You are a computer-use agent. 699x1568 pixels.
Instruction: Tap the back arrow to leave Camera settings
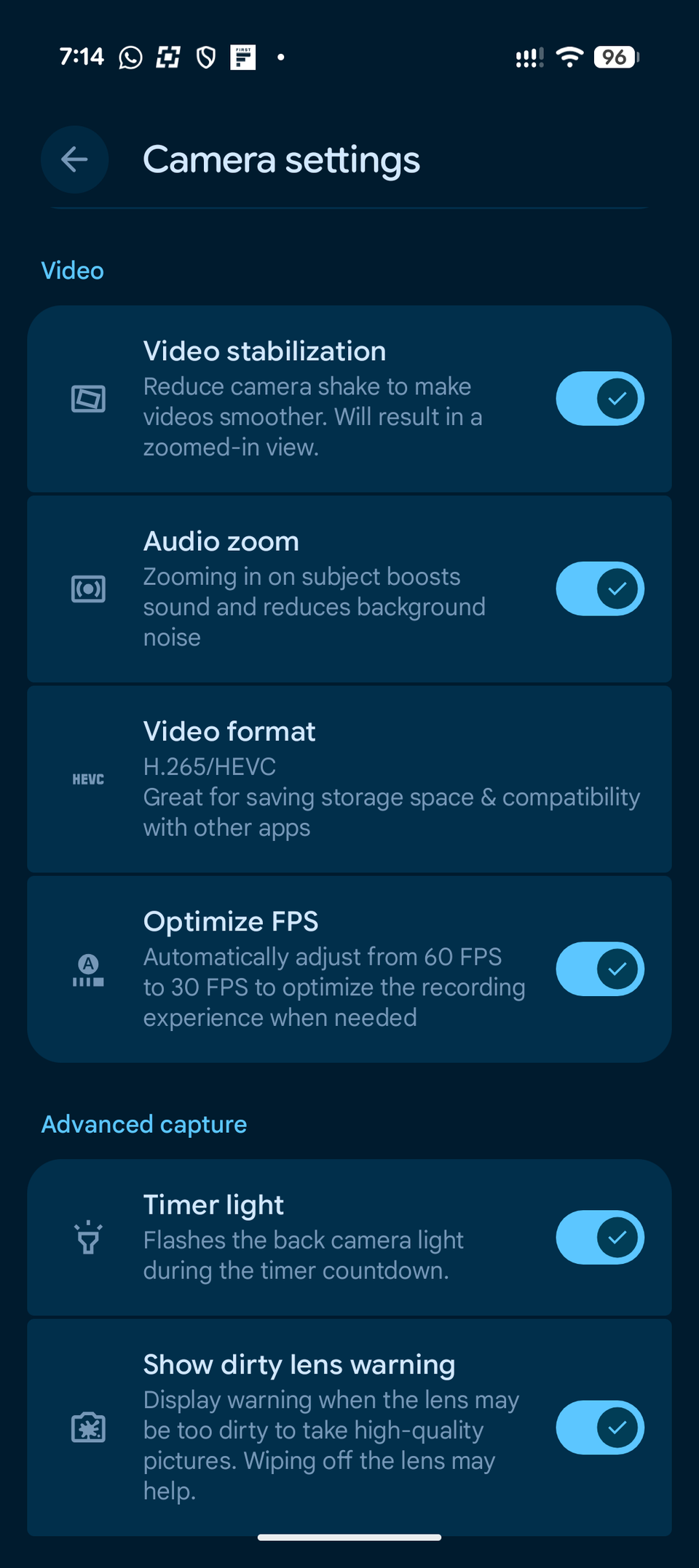(x=74, y=159)
